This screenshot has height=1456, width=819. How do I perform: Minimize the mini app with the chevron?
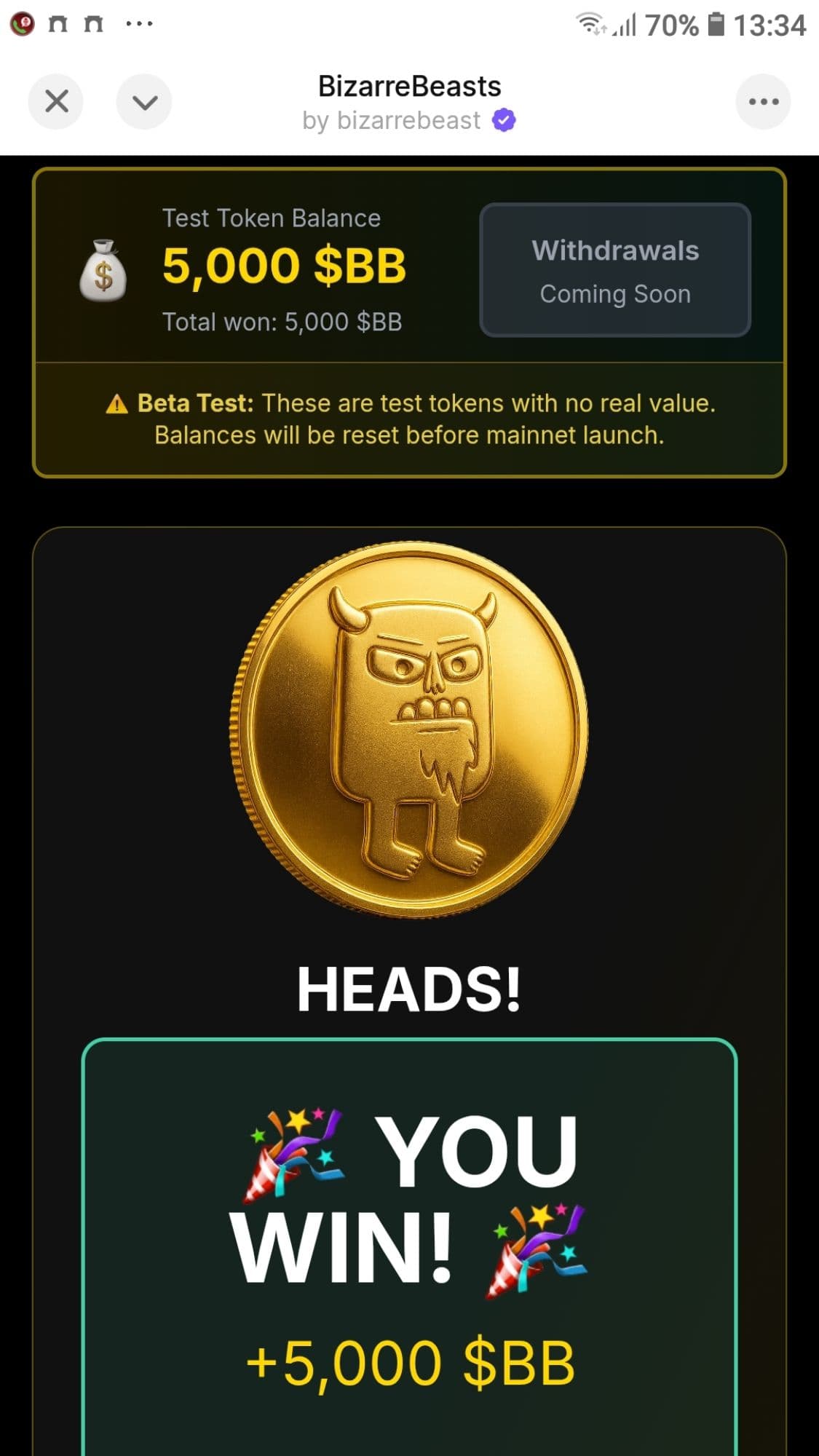pyautogui.click(x=144, y=101)
